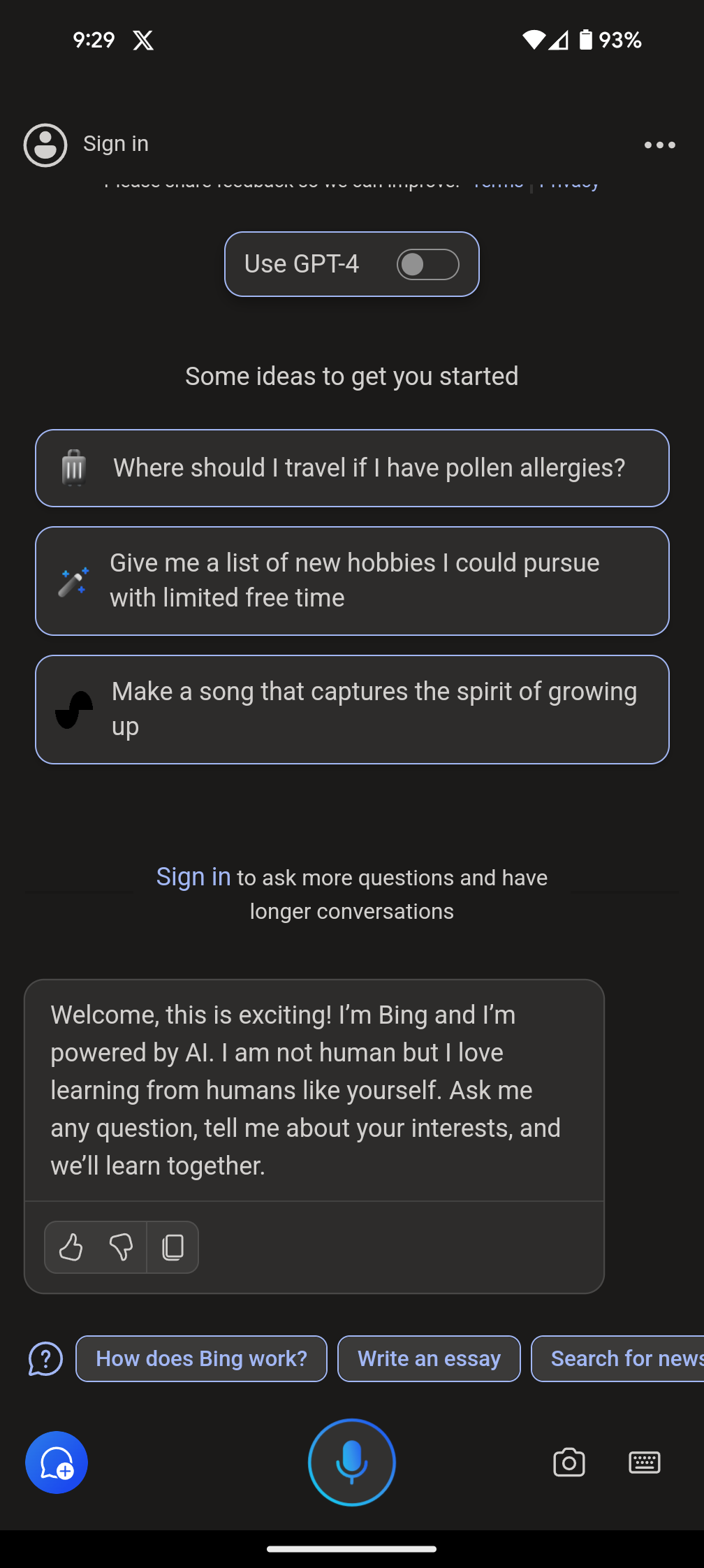Open the help question mark icon

pos(45,1359)
